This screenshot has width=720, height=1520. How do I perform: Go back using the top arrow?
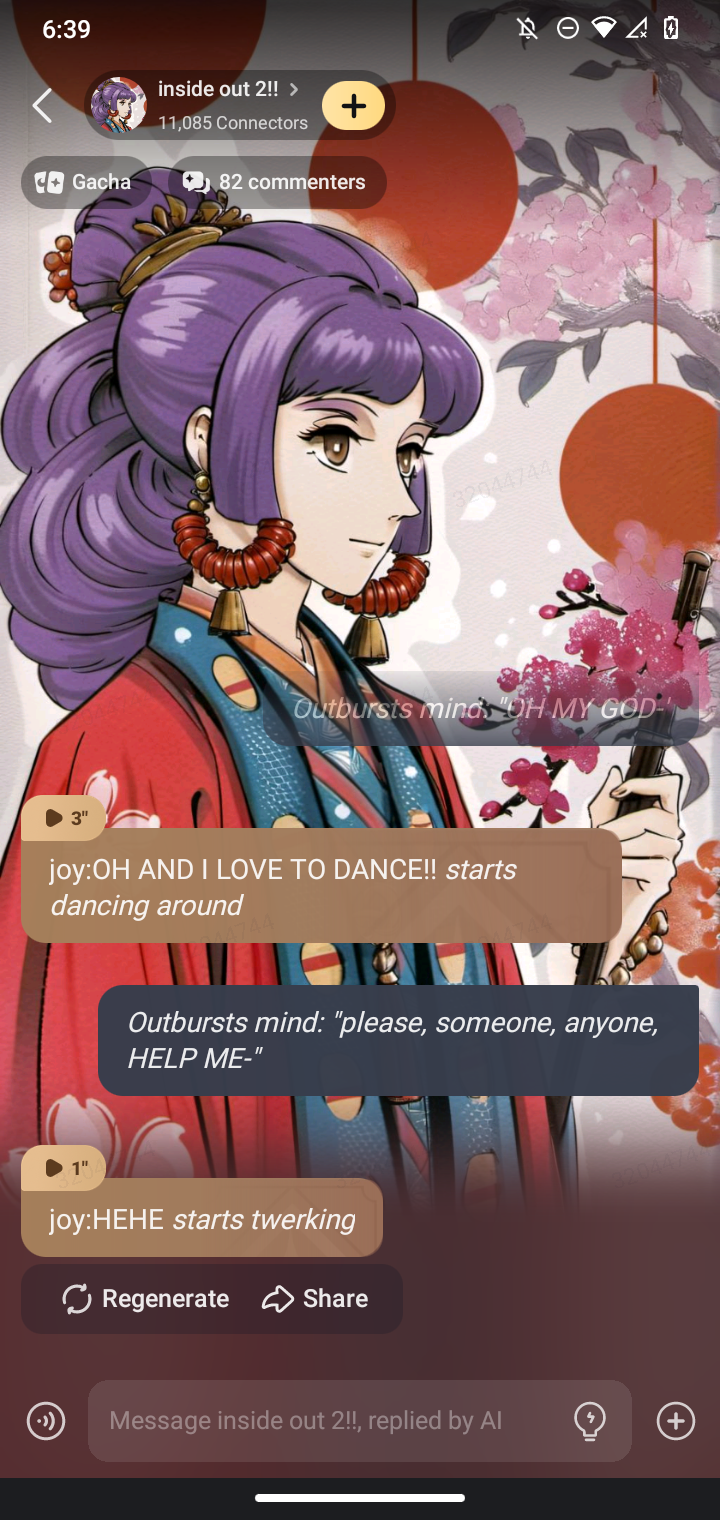tap(42, 105)
